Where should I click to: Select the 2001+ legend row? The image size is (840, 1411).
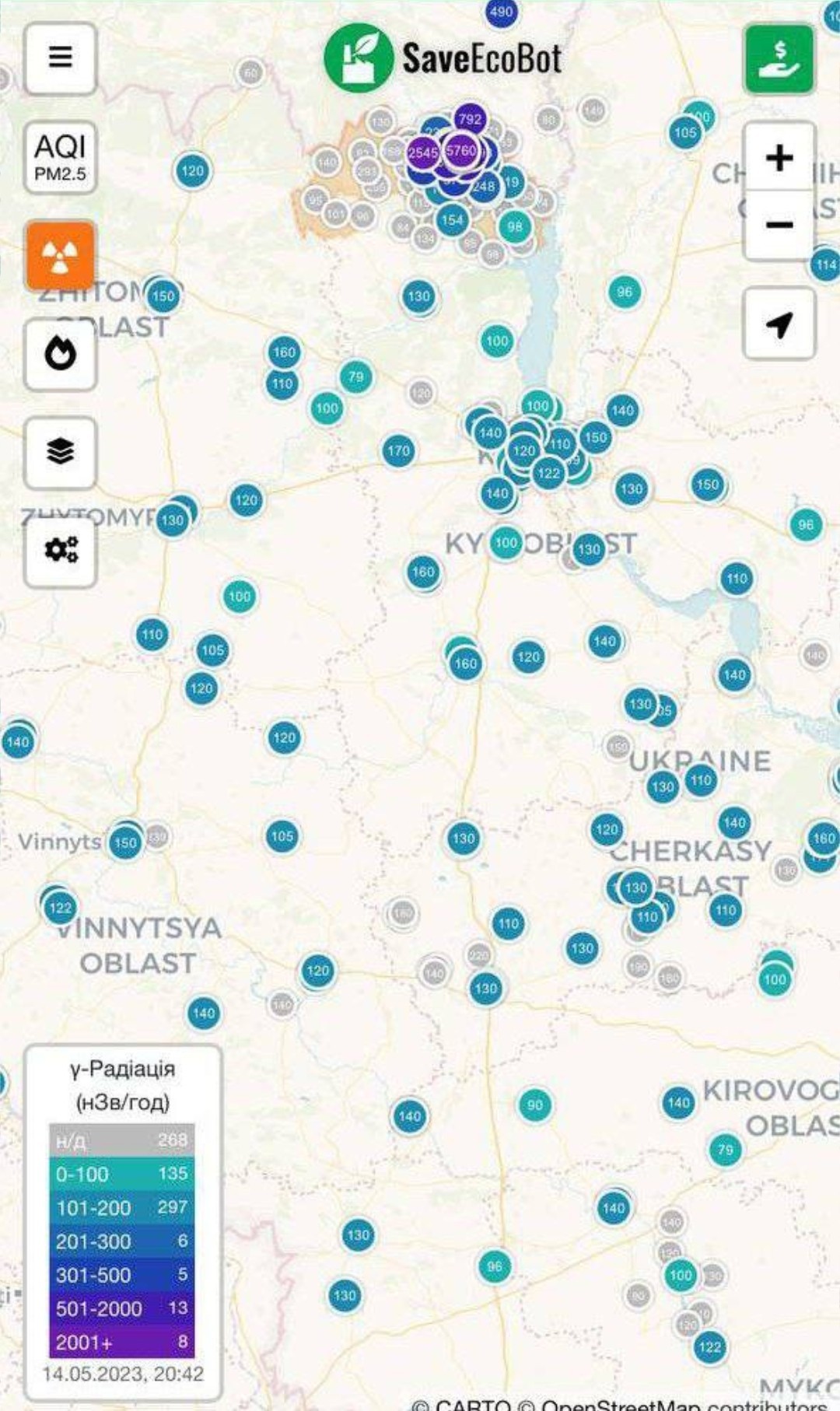click(122, 1342)
